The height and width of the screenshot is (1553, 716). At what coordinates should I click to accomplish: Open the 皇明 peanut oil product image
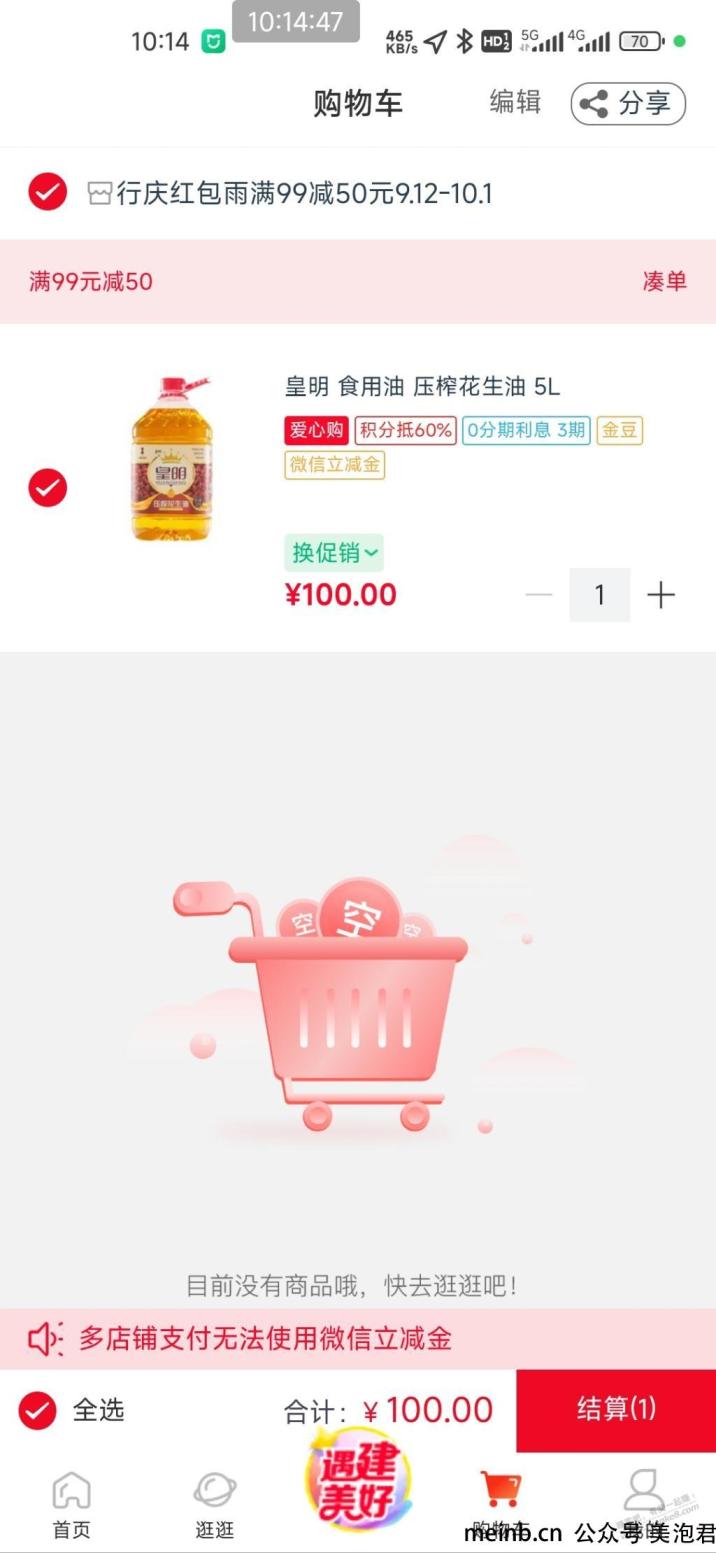(x=172, y=459)
